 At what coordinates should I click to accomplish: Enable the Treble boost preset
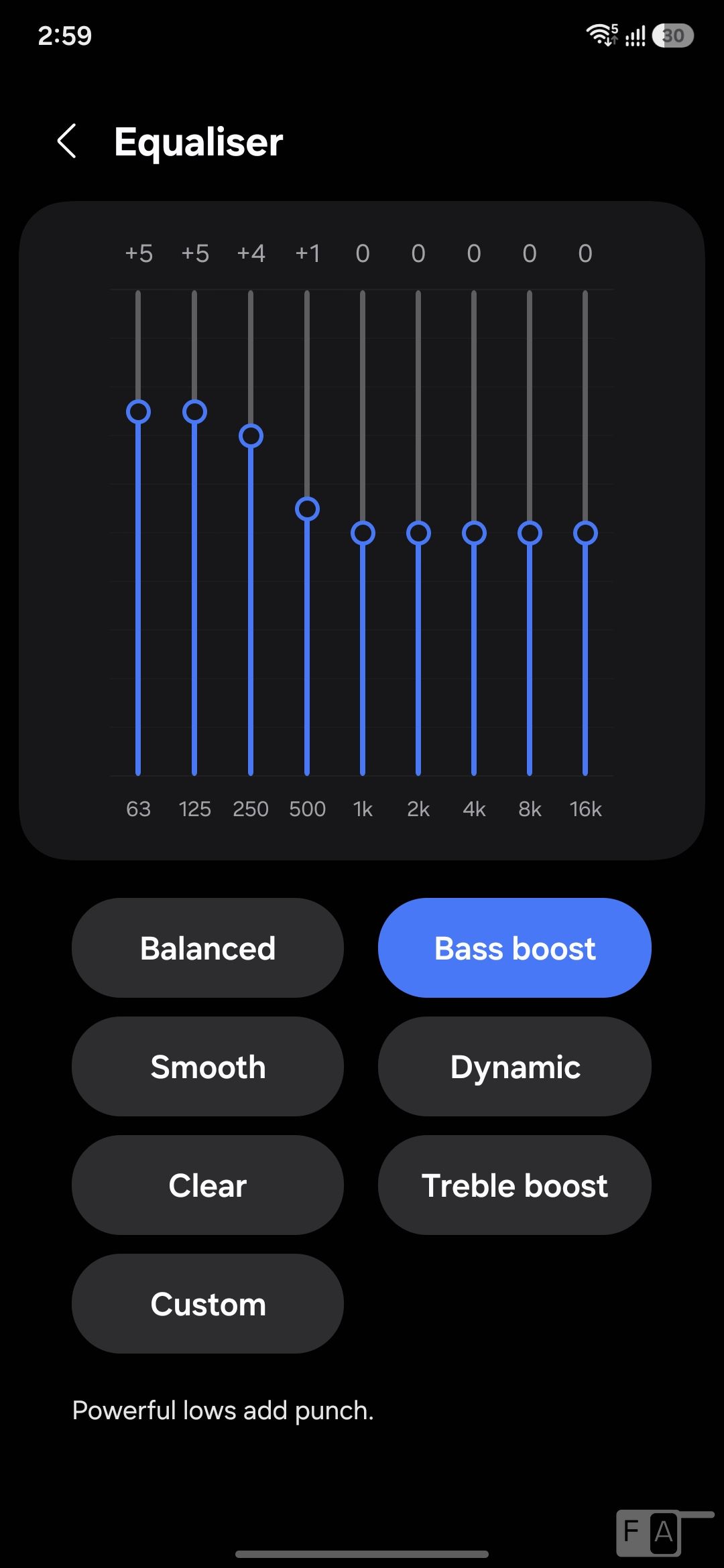point(514,1185)
